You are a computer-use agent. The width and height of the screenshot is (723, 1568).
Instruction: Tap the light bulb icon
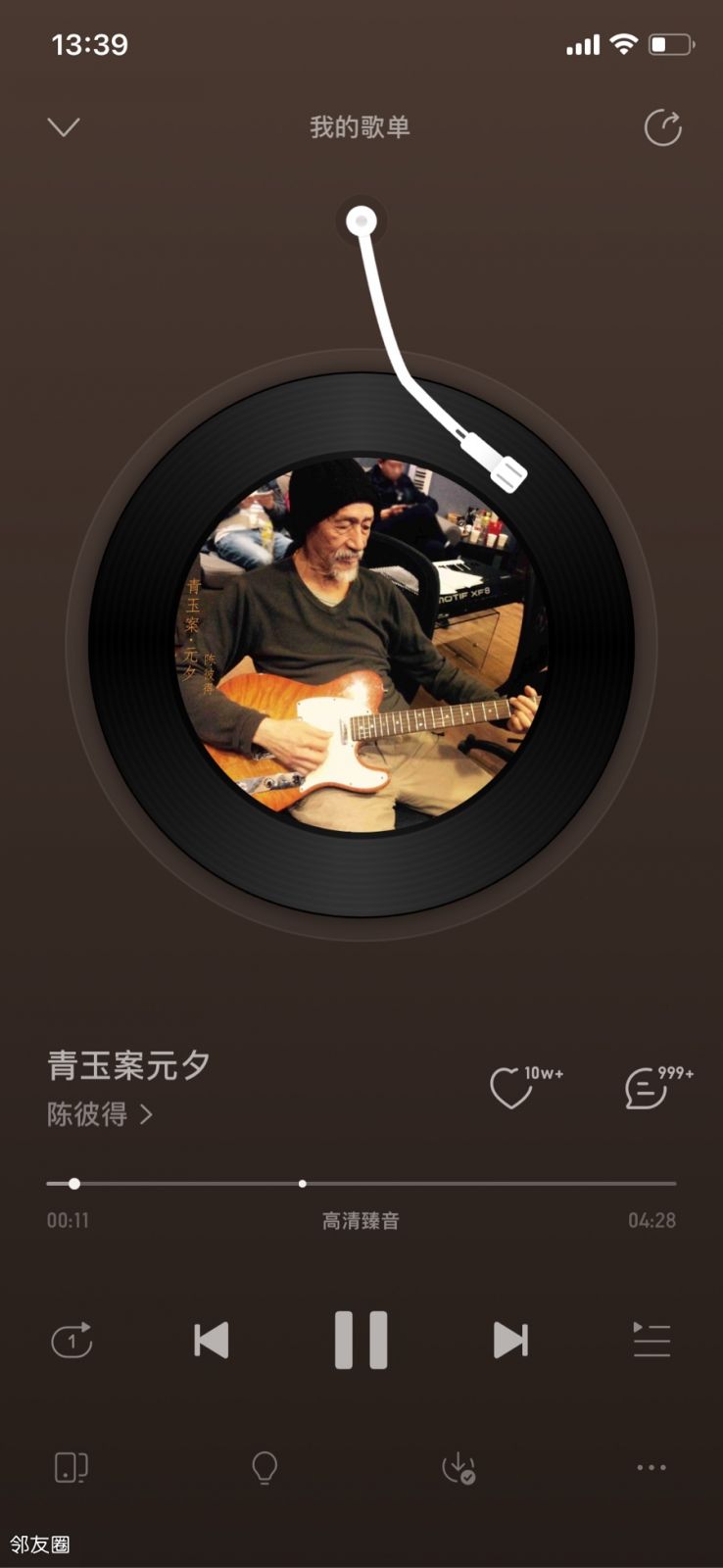point(265,1467)
